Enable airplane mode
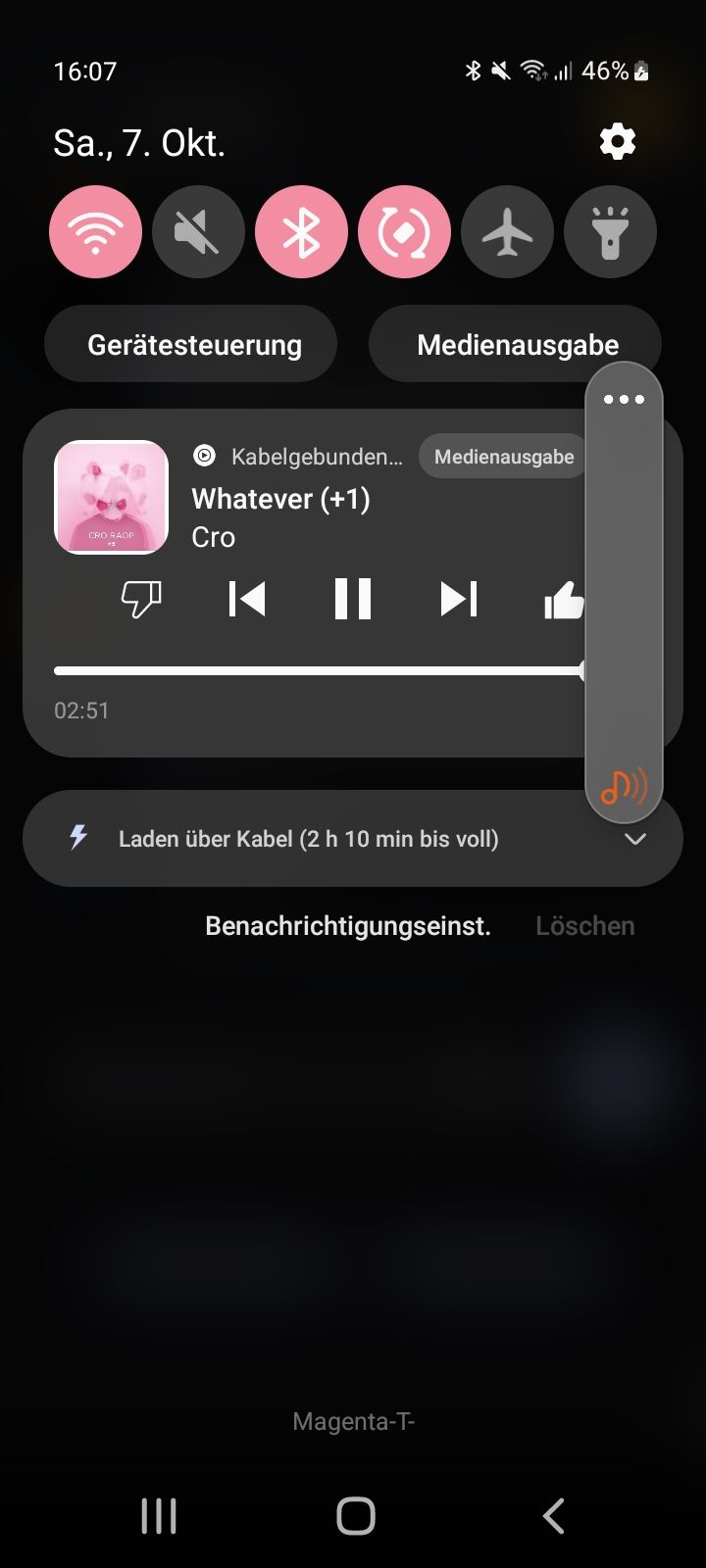This screenshot has width=706, height=1568. click(507, 232)
